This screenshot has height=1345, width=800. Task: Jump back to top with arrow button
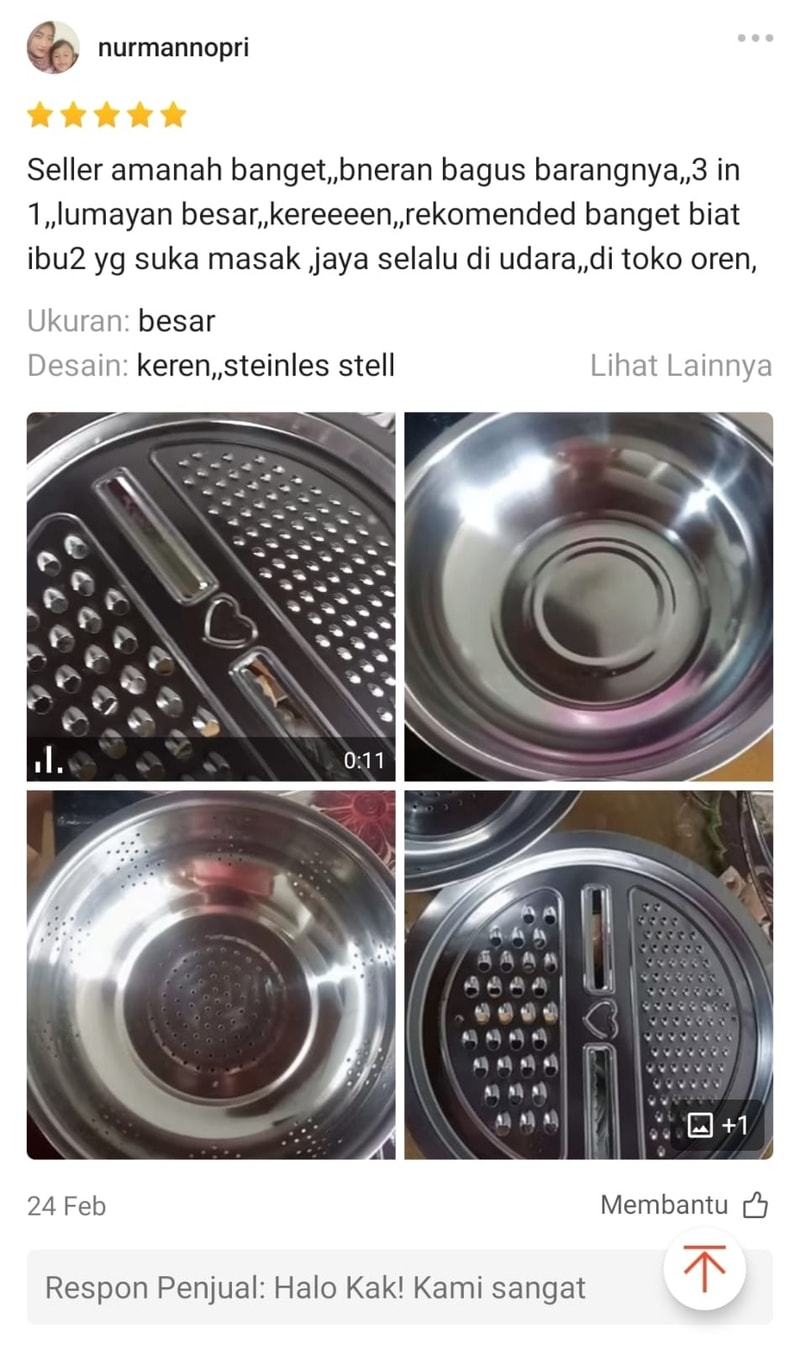704,1269
